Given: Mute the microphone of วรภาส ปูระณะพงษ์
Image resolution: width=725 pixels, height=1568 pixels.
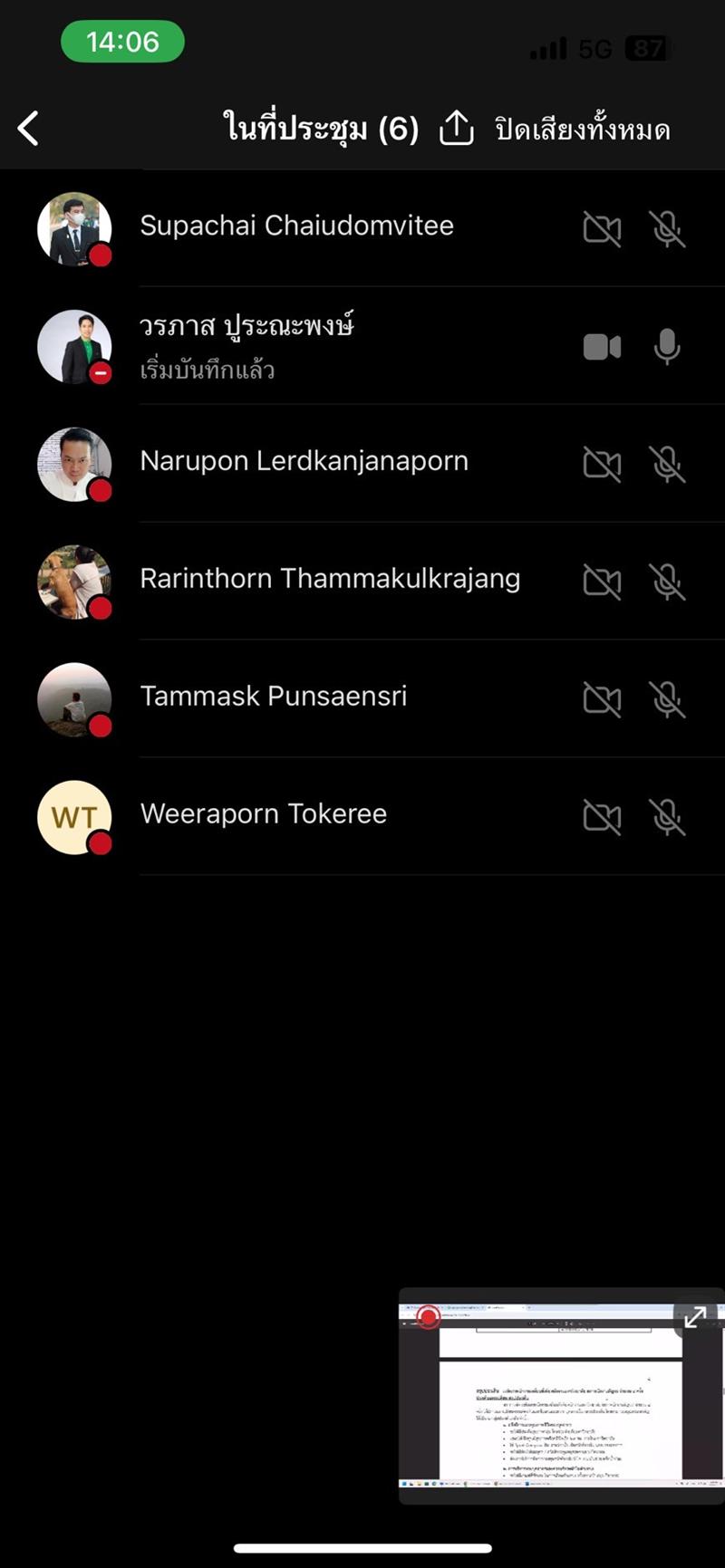Looking at the screenshot, I should point(667,346).
